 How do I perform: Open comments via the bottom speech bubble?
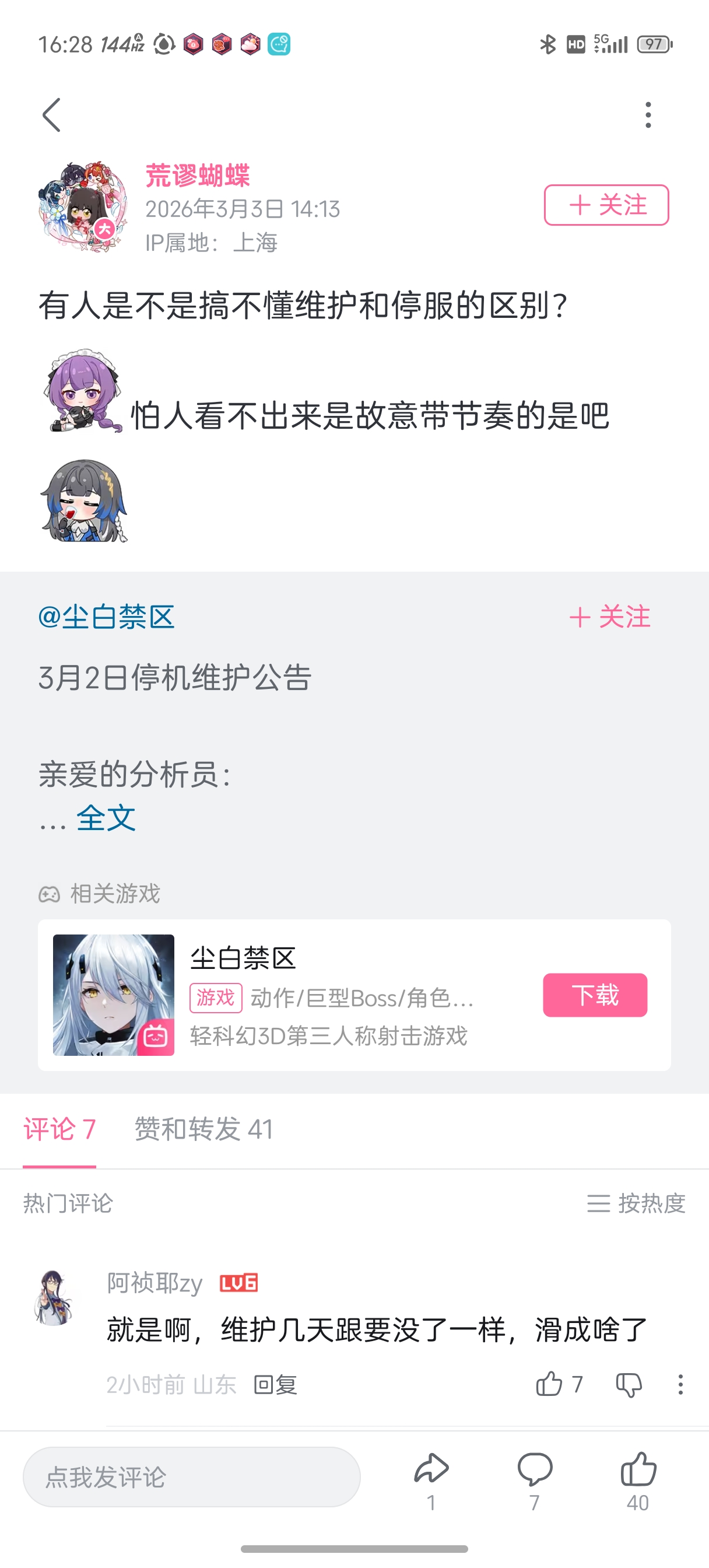535,1480
